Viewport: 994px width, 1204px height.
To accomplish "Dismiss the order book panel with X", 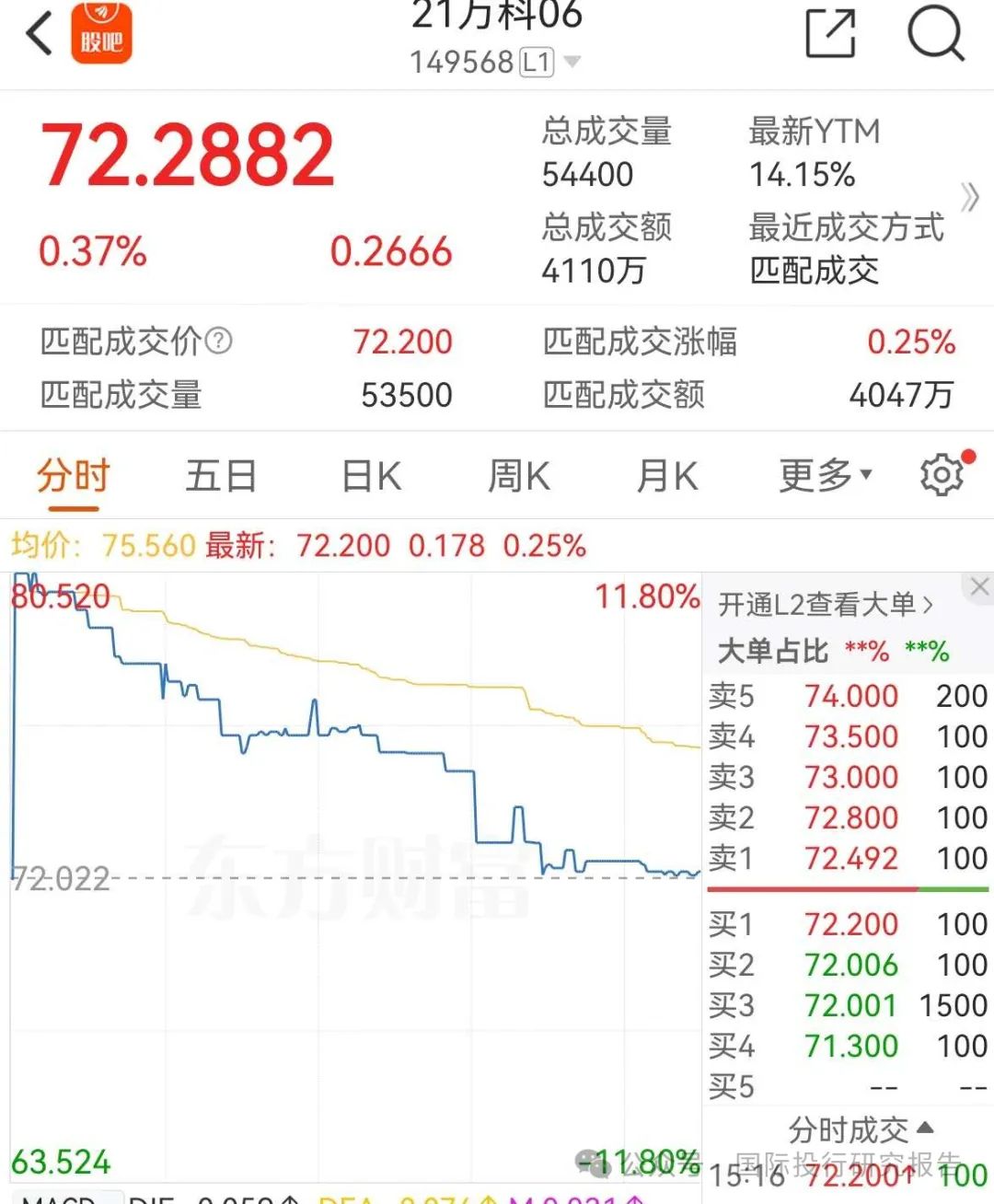I will click(978, 587).
